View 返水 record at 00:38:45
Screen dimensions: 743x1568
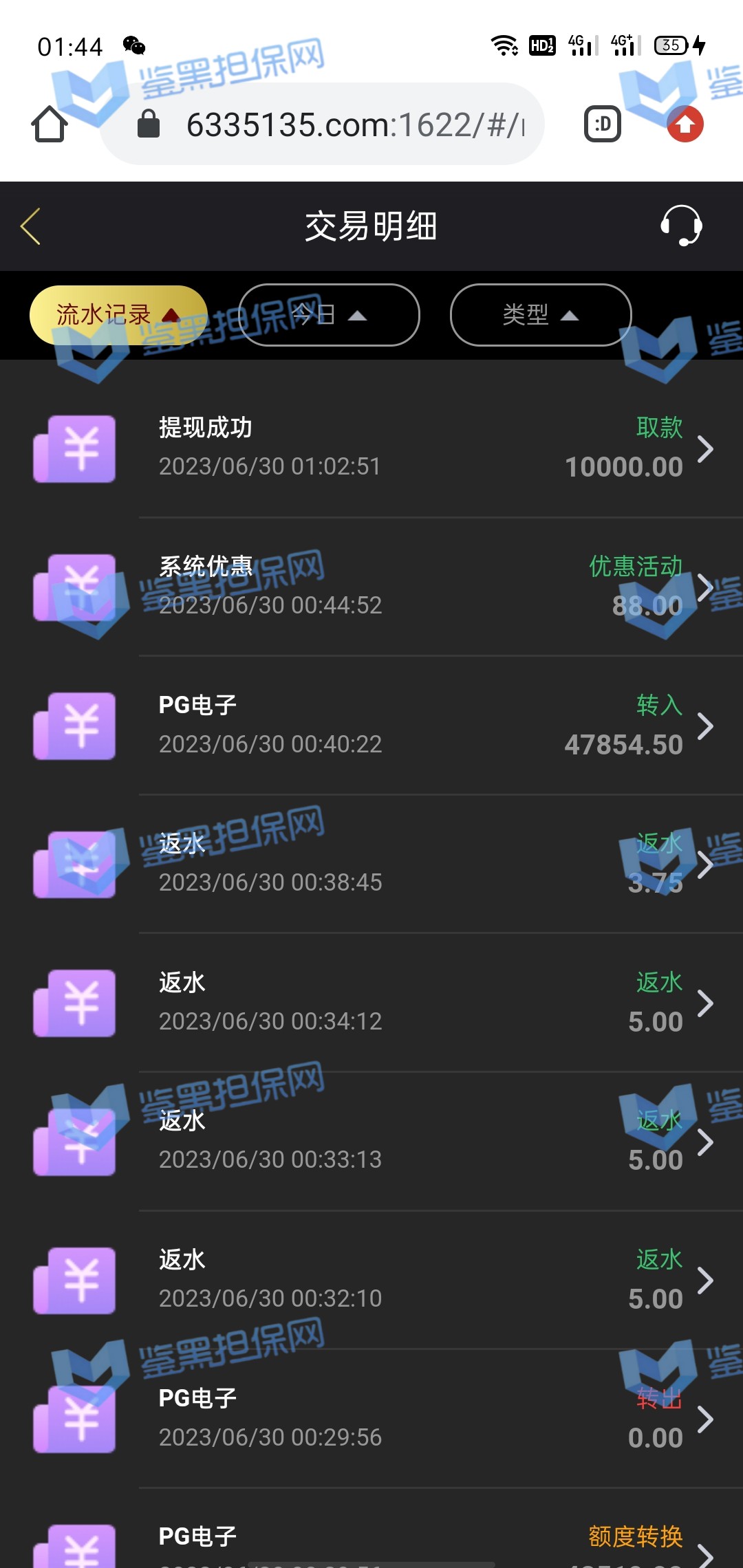coord(413,864)
